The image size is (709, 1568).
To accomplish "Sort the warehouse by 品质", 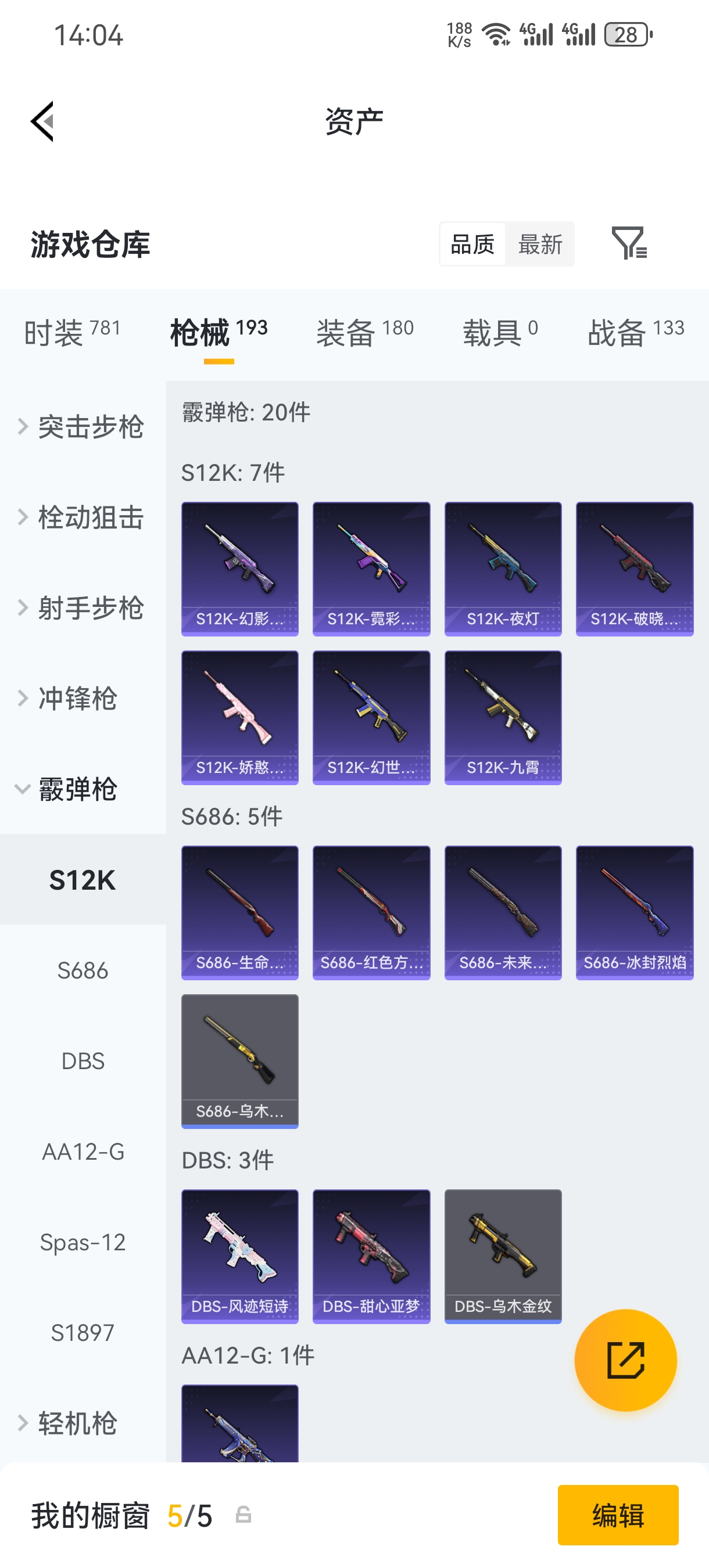I will 472,244.
